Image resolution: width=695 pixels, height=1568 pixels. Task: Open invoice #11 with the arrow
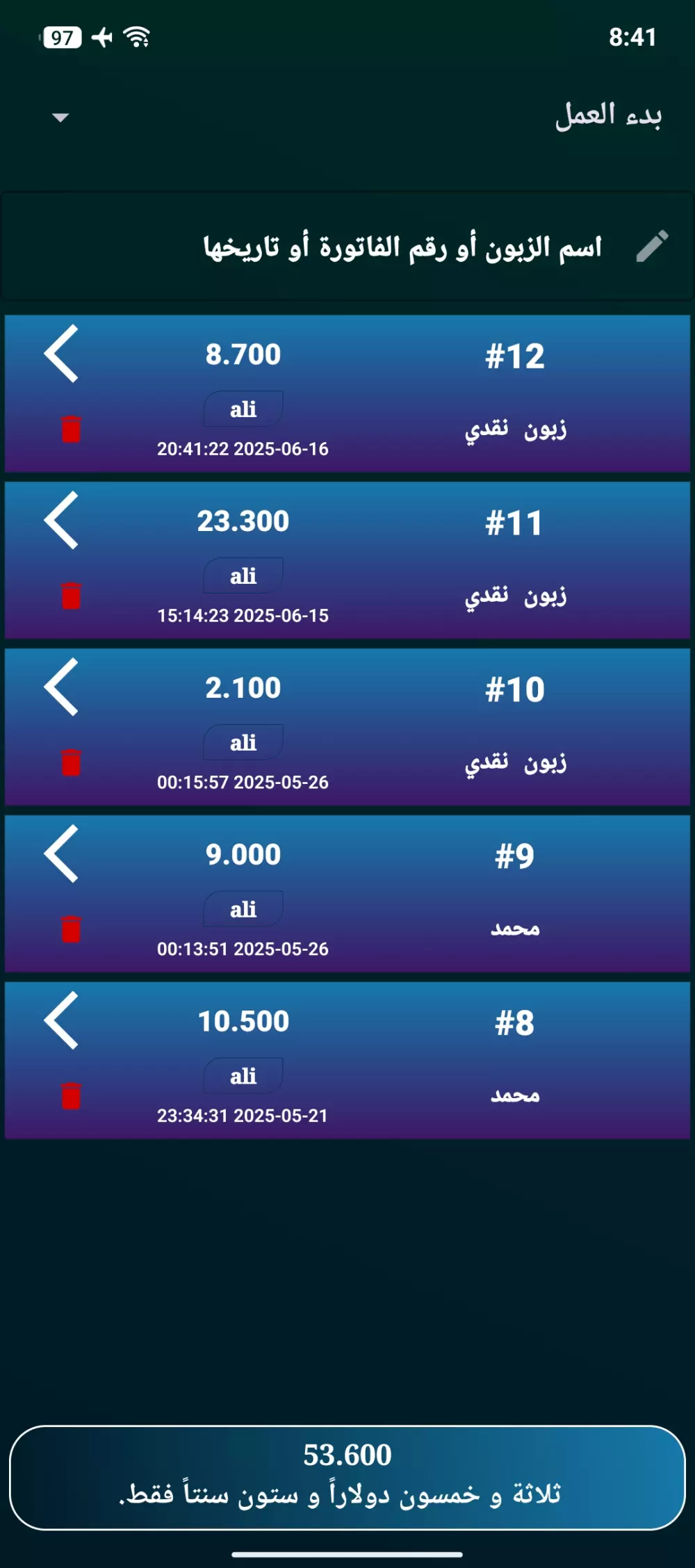pos(62,521)
